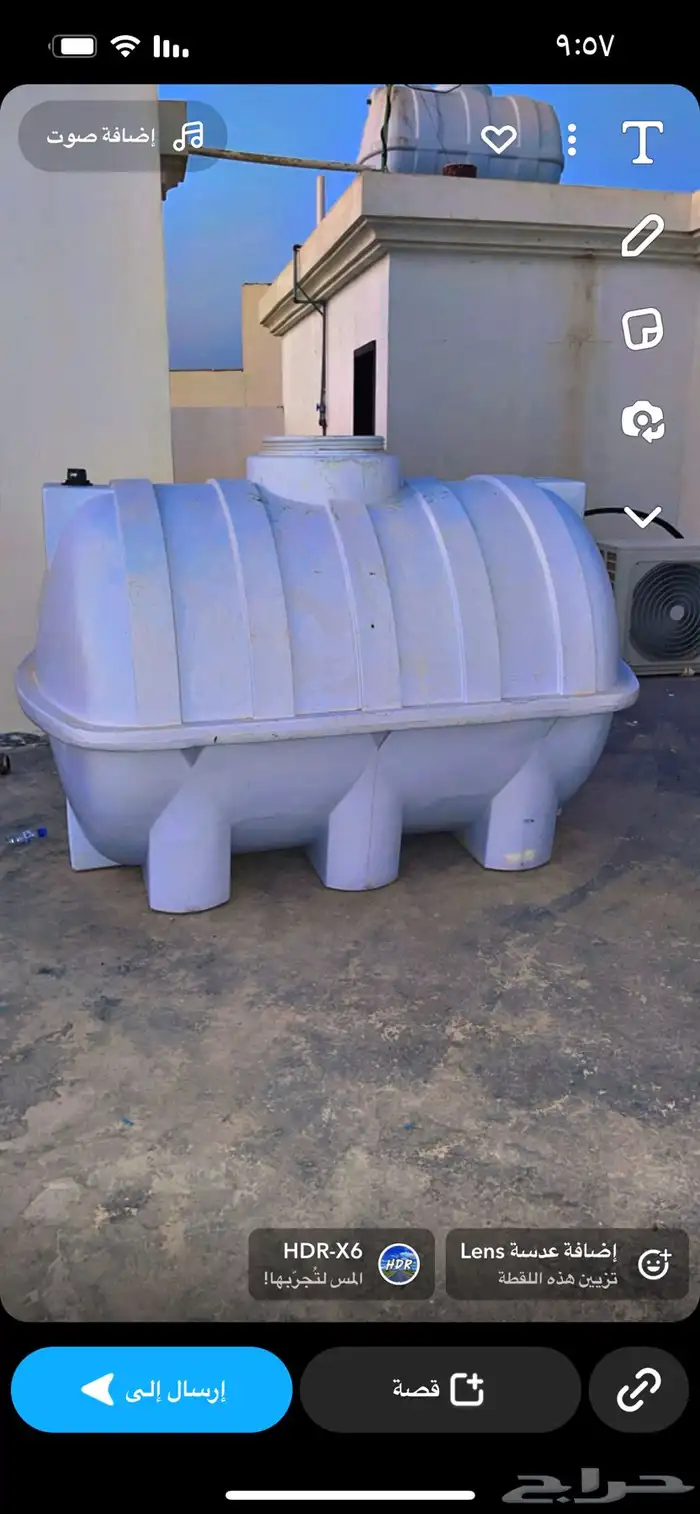Try the HDR-X6 lens suggestion
Viewport: 700px width, 1514px height.
(x=341, y=1264)
